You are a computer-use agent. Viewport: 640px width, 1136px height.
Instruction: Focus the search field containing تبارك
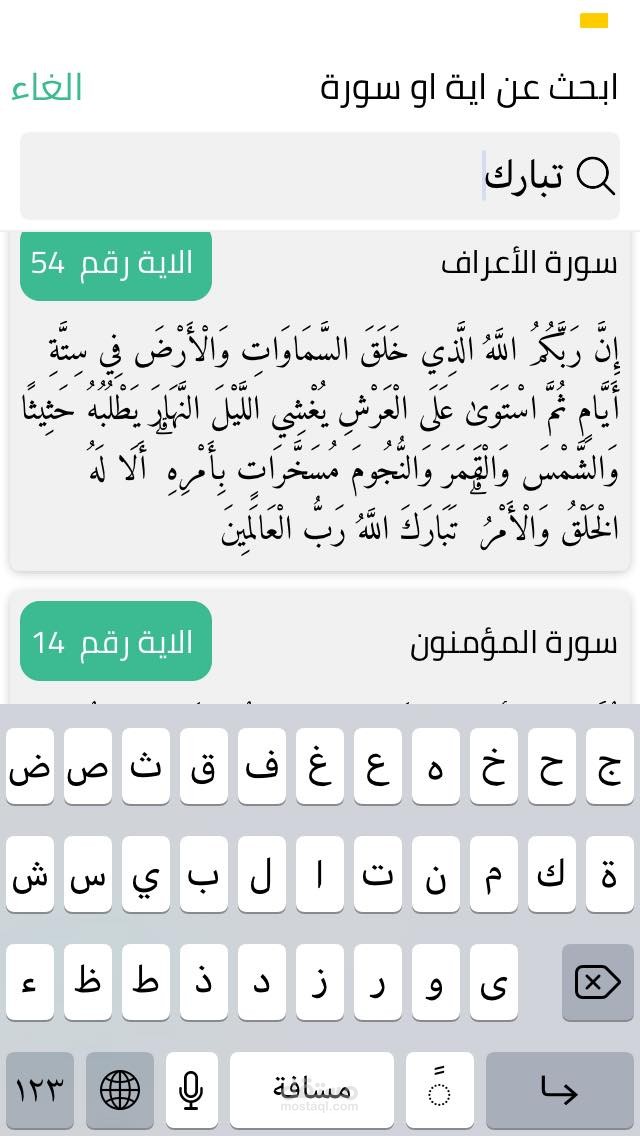320,176
